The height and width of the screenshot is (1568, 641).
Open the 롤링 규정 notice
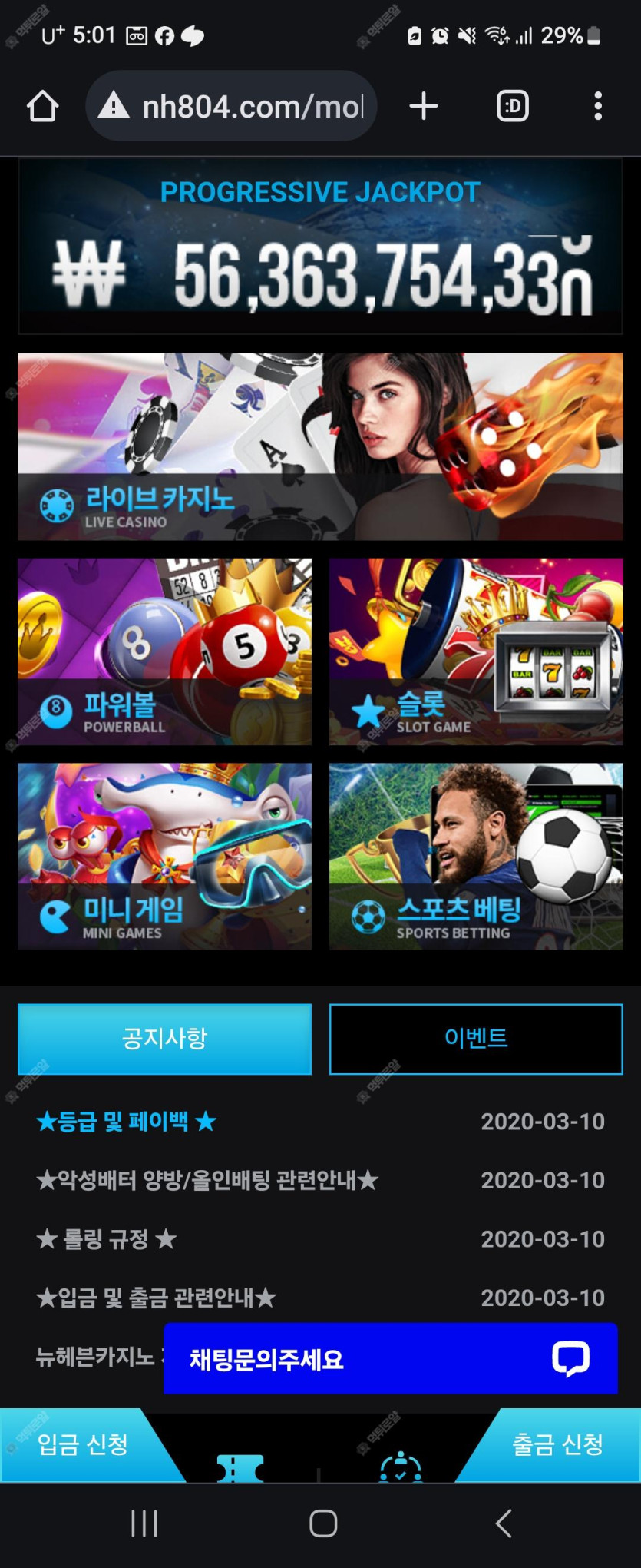(107, 1239)
